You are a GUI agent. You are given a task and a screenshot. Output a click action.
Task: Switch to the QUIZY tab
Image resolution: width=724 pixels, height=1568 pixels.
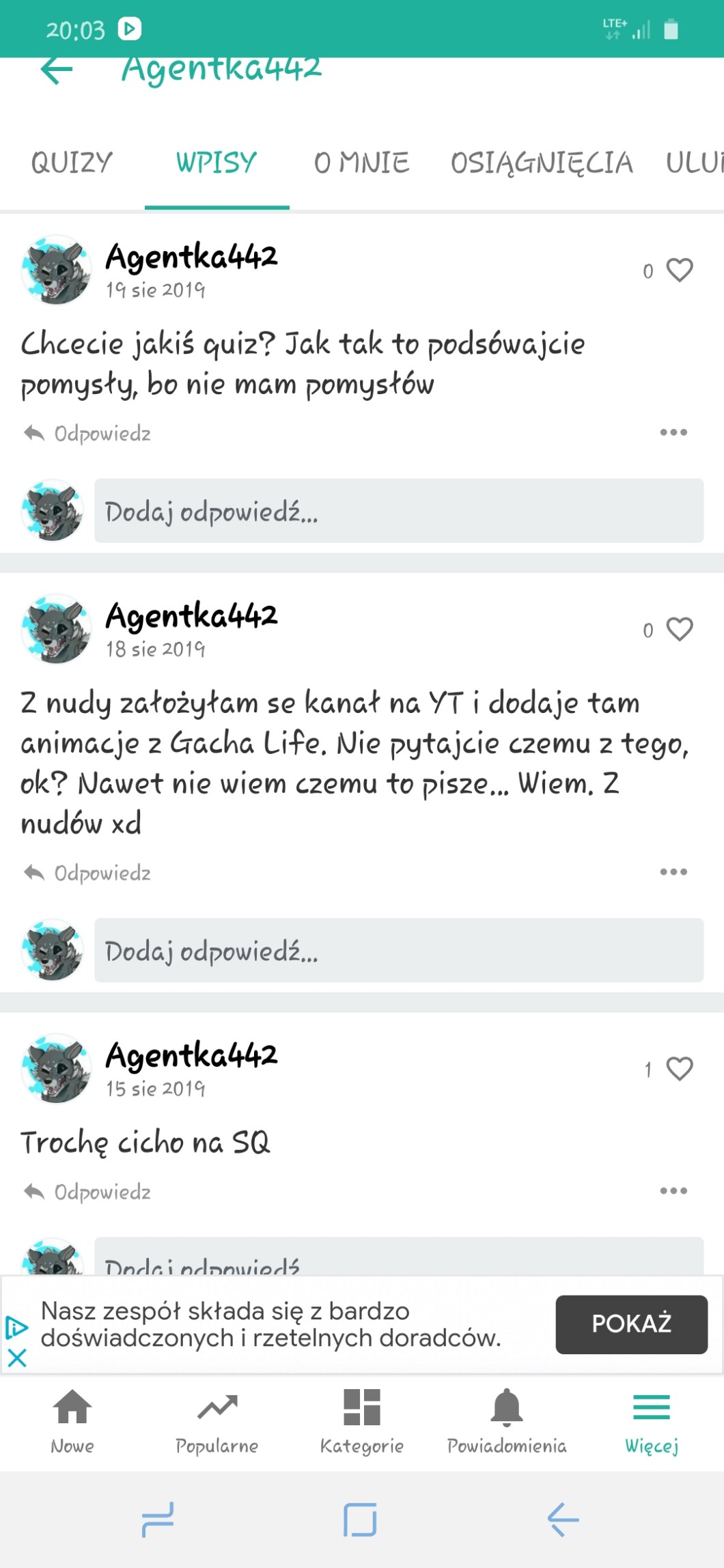[72, 163]
